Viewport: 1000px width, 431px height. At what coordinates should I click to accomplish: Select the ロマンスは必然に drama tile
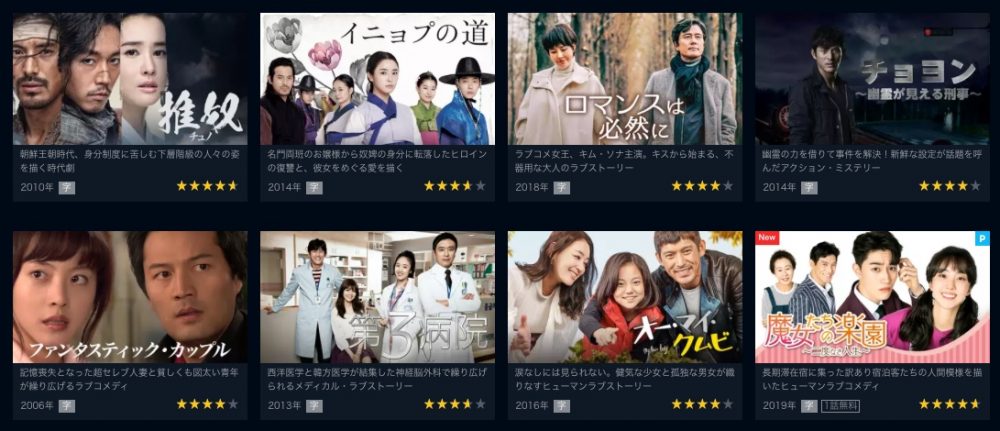coord(625,80)
